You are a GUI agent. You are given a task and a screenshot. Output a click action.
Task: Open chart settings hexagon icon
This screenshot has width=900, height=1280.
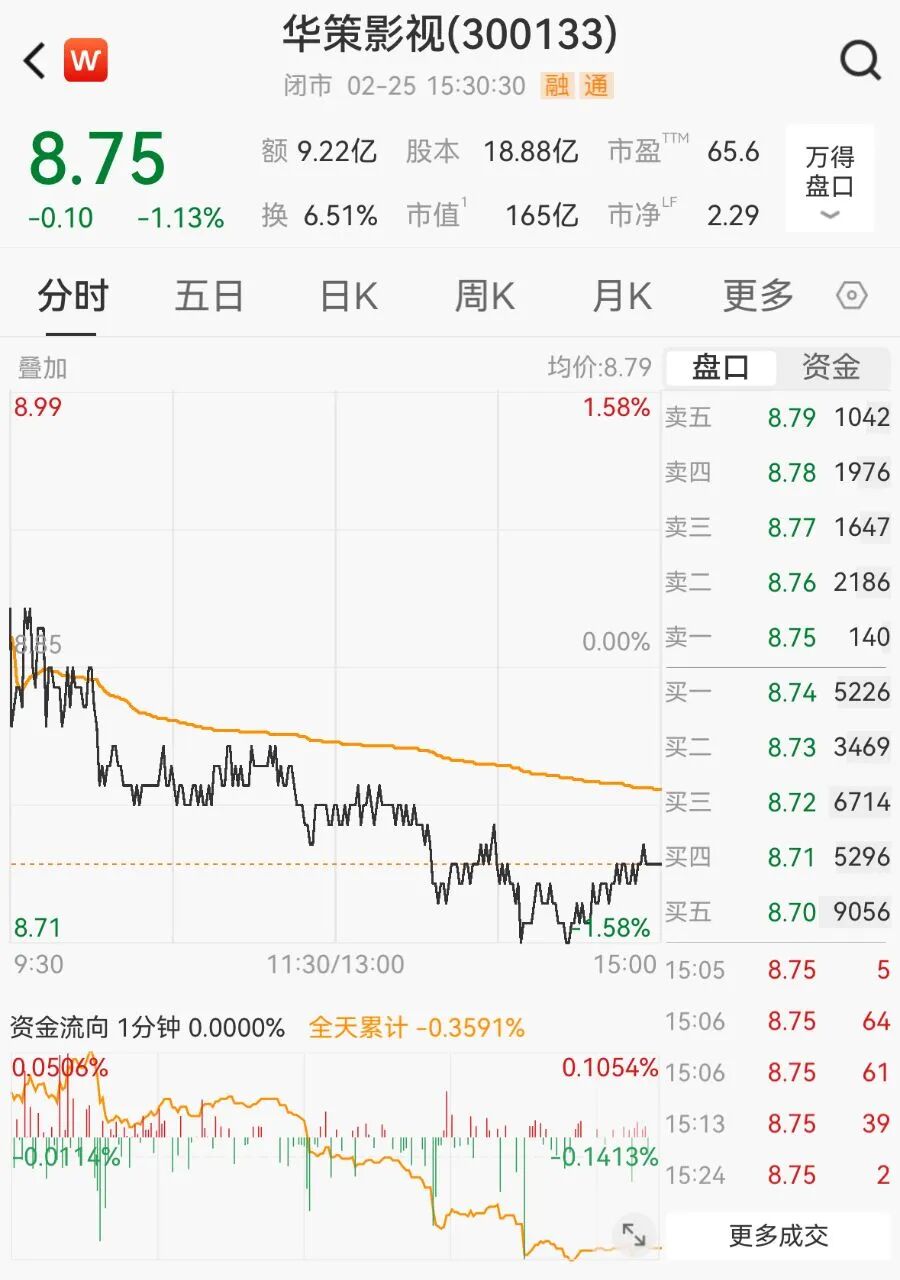coord(851,296)
